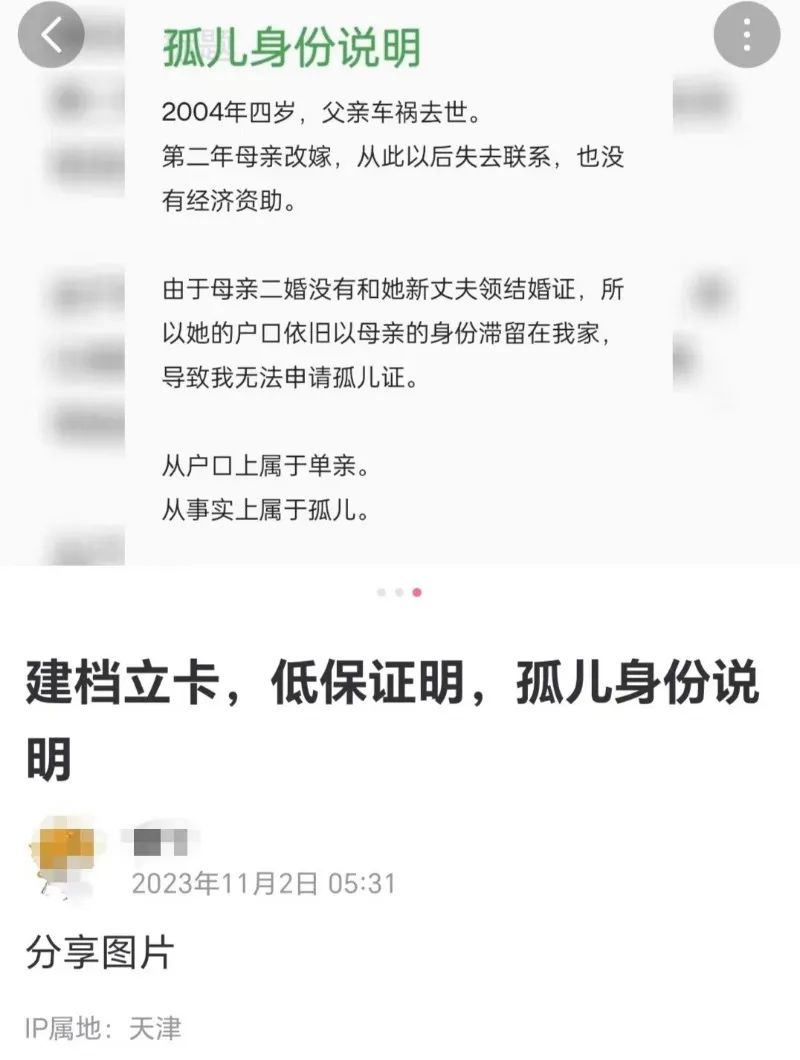
Task: Open the three-dot overflow menu
Action: pyautogui.click(x=746, y=37)
